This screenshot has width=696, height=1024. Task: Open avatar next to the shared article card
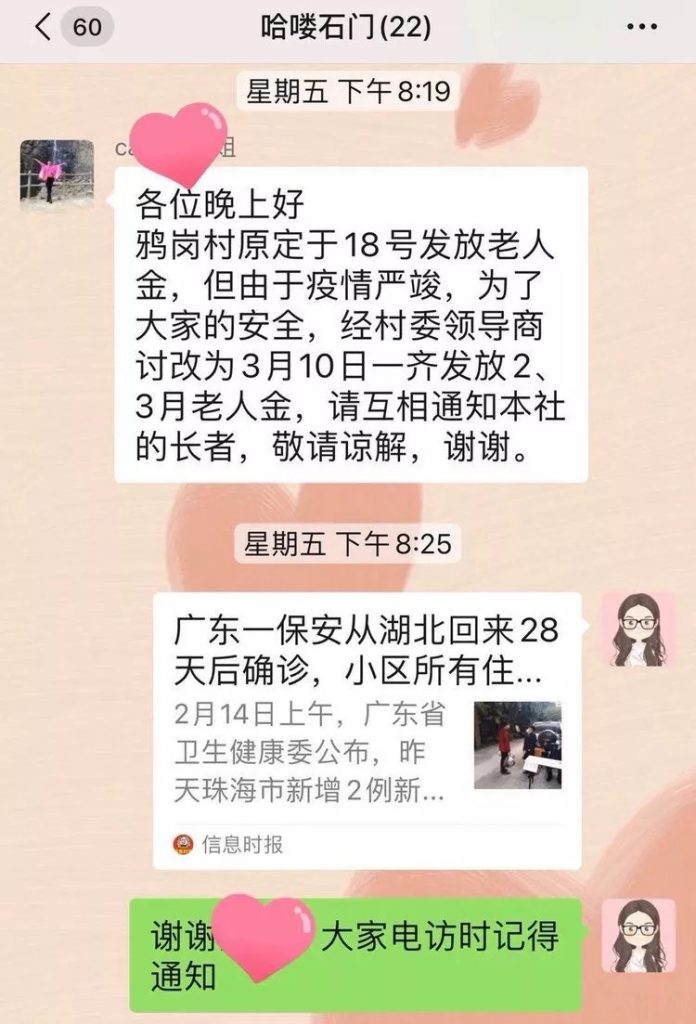[638, 629]
